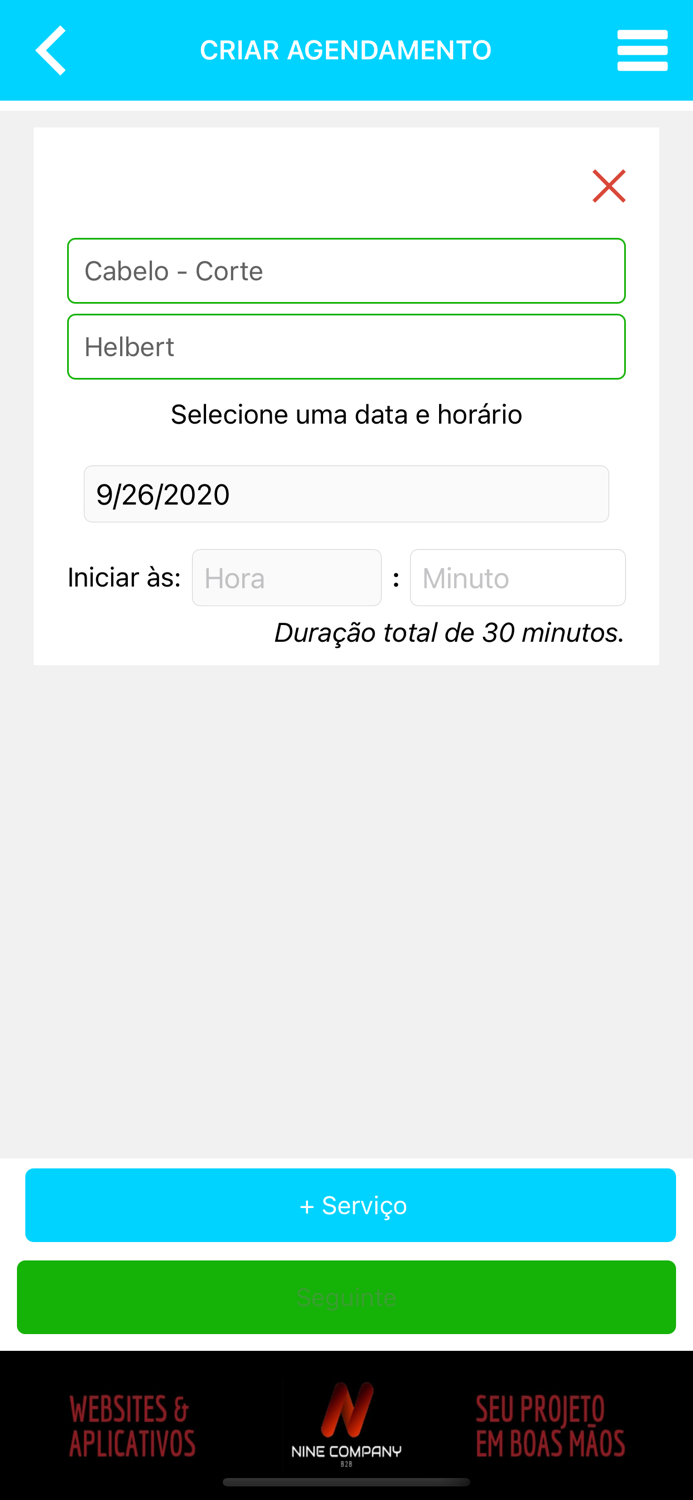The height and width of the screenshot is (1500, 693).
Task: Select the Hora field
Action: pyautogui.click(x=287, y=578)
